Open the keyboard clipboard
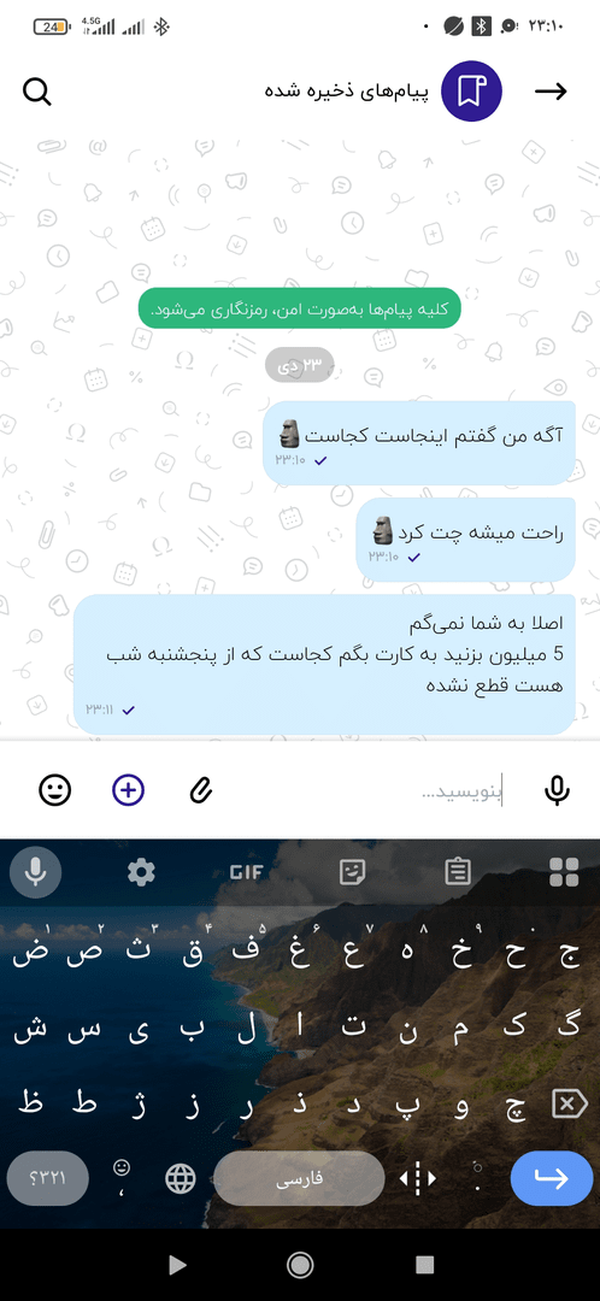This screenshot has width=600, height=1301. click(458, 872)
